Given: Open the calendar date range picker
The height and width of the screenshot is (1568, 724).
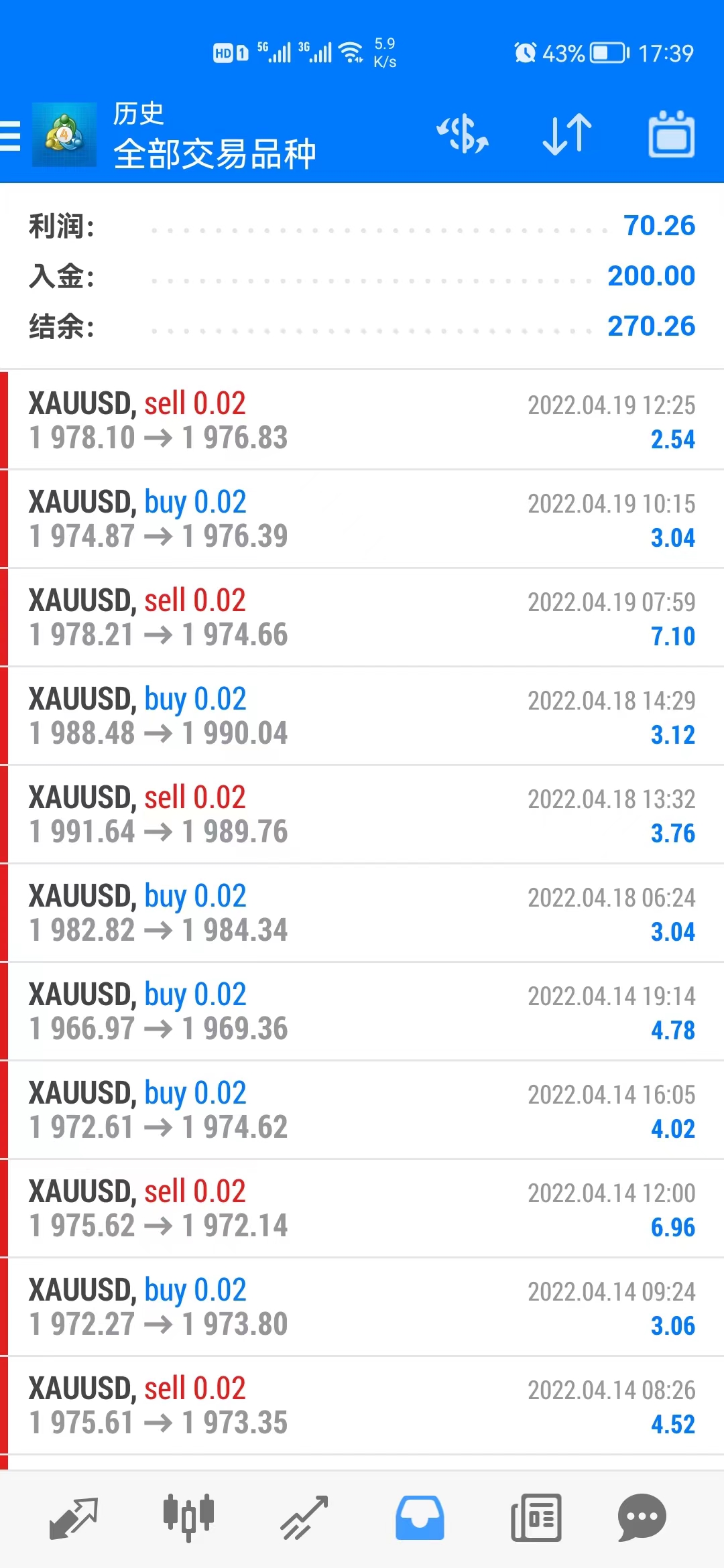Looking at the screenshot, I should [671, 135].
